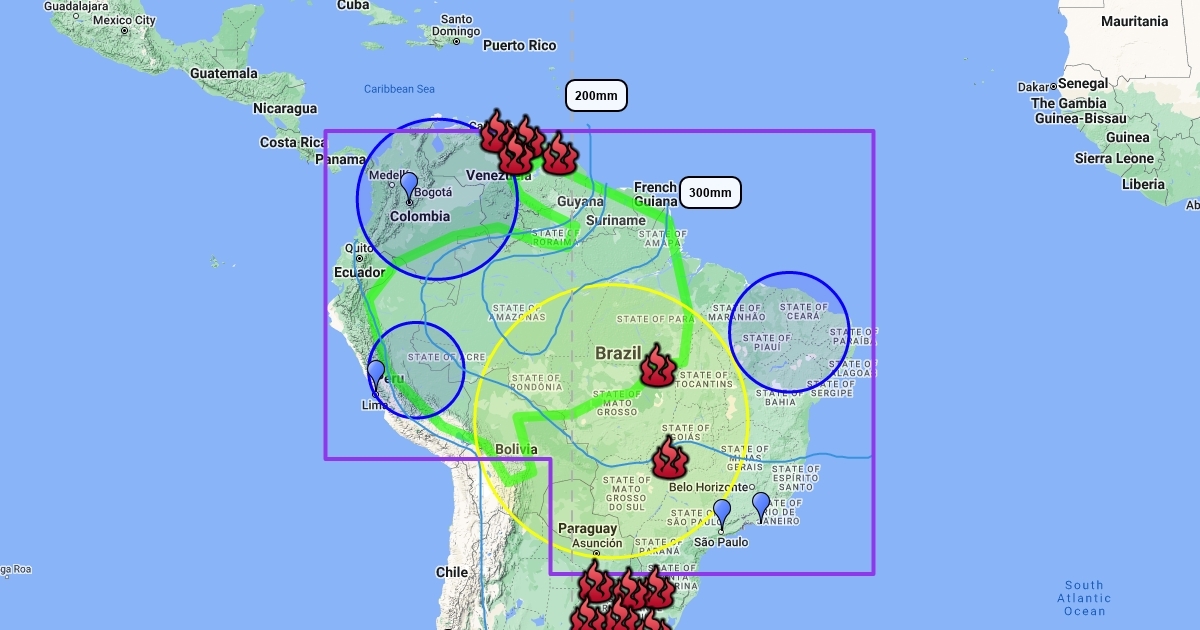This screenshot has height=630, width=1200.
Task: Select the fire marker in Goiás state
Action: 670,459
